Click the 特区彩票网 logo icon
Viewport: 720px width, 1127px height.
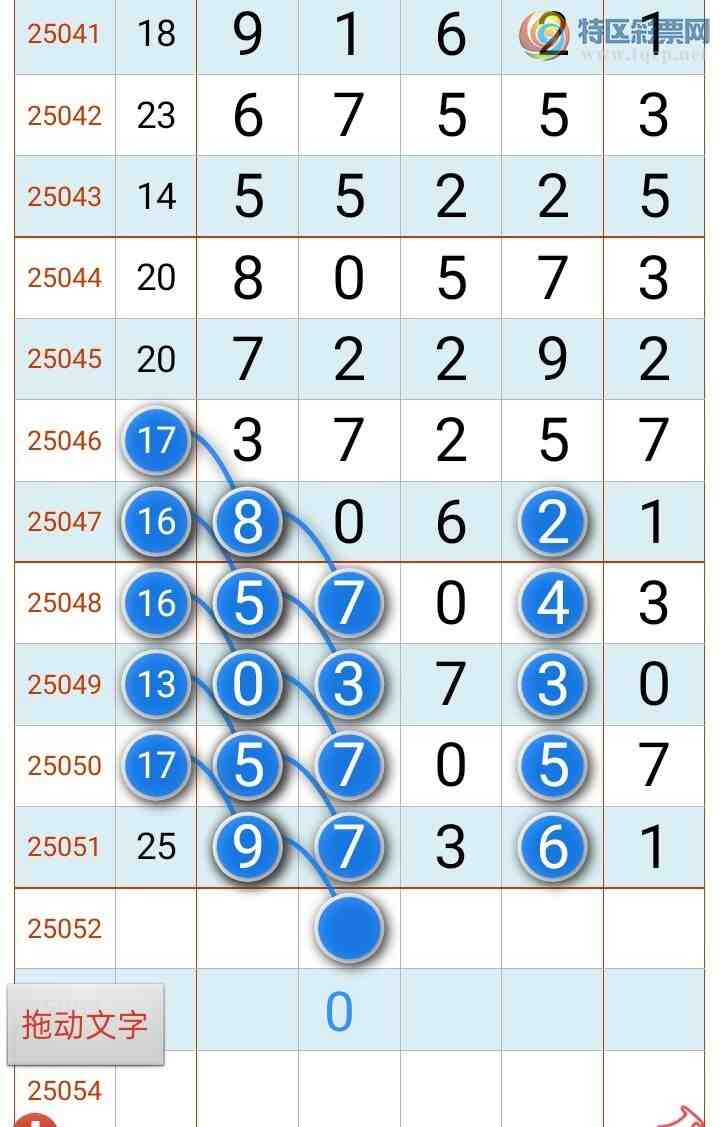[540, 31]
